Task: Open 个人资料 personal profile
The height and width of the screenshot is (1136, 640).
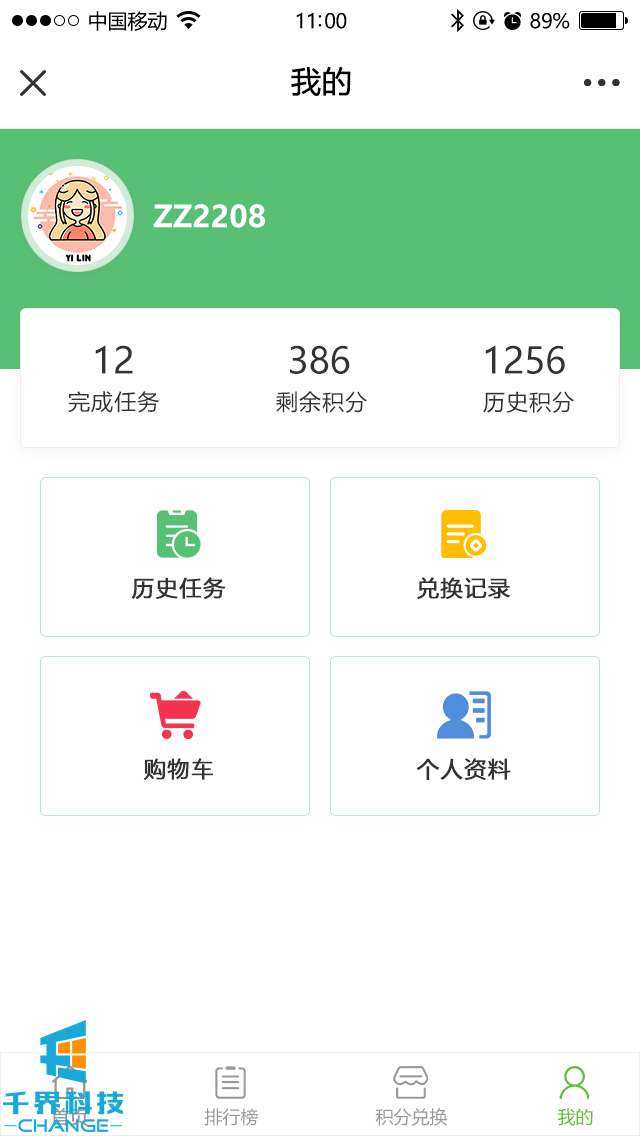Action: click(x=465, y=736)
